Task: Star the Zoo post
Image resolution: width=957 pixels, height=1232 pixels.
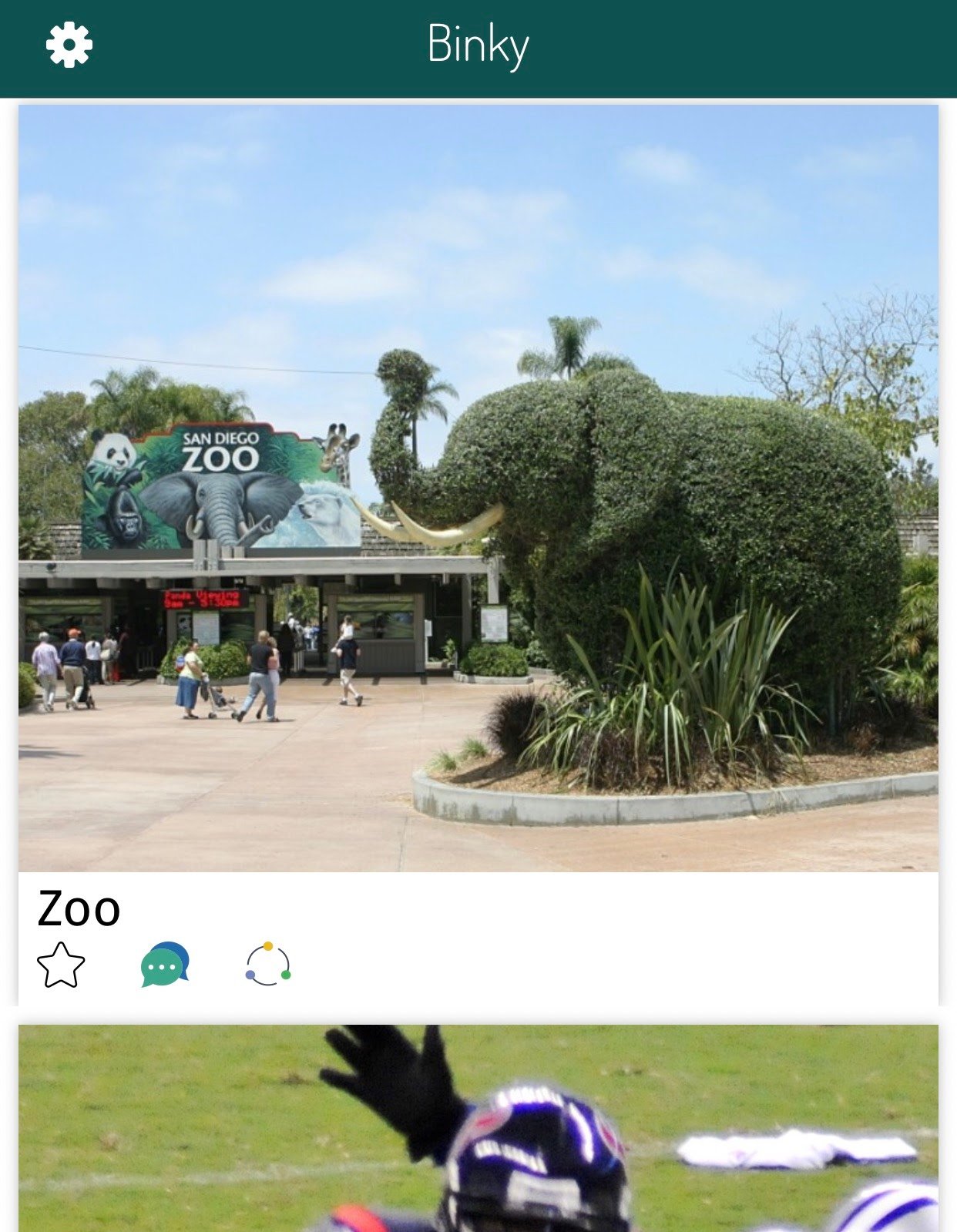Action: [x=61, y=965]
